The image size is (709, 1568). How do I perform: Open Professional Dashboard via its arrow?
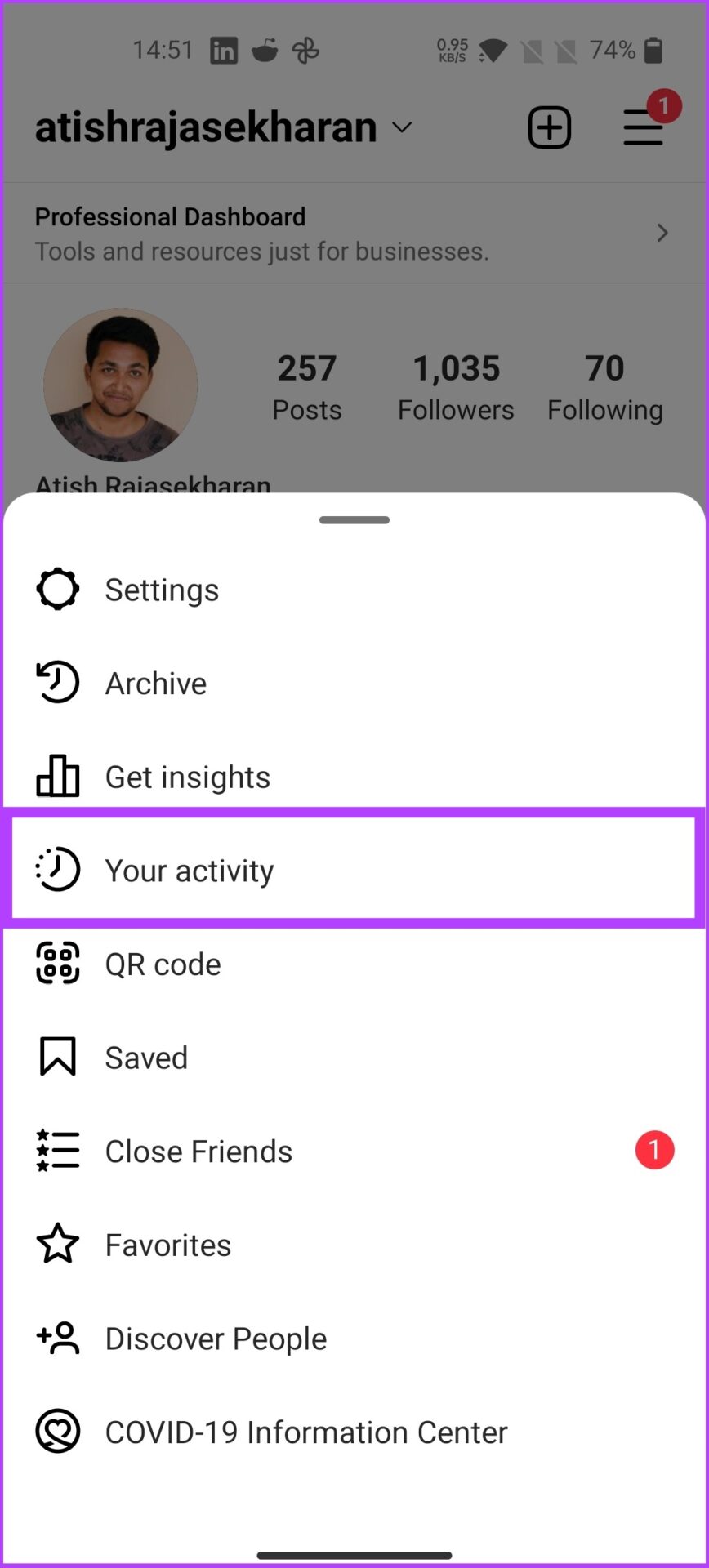(662, 232)
